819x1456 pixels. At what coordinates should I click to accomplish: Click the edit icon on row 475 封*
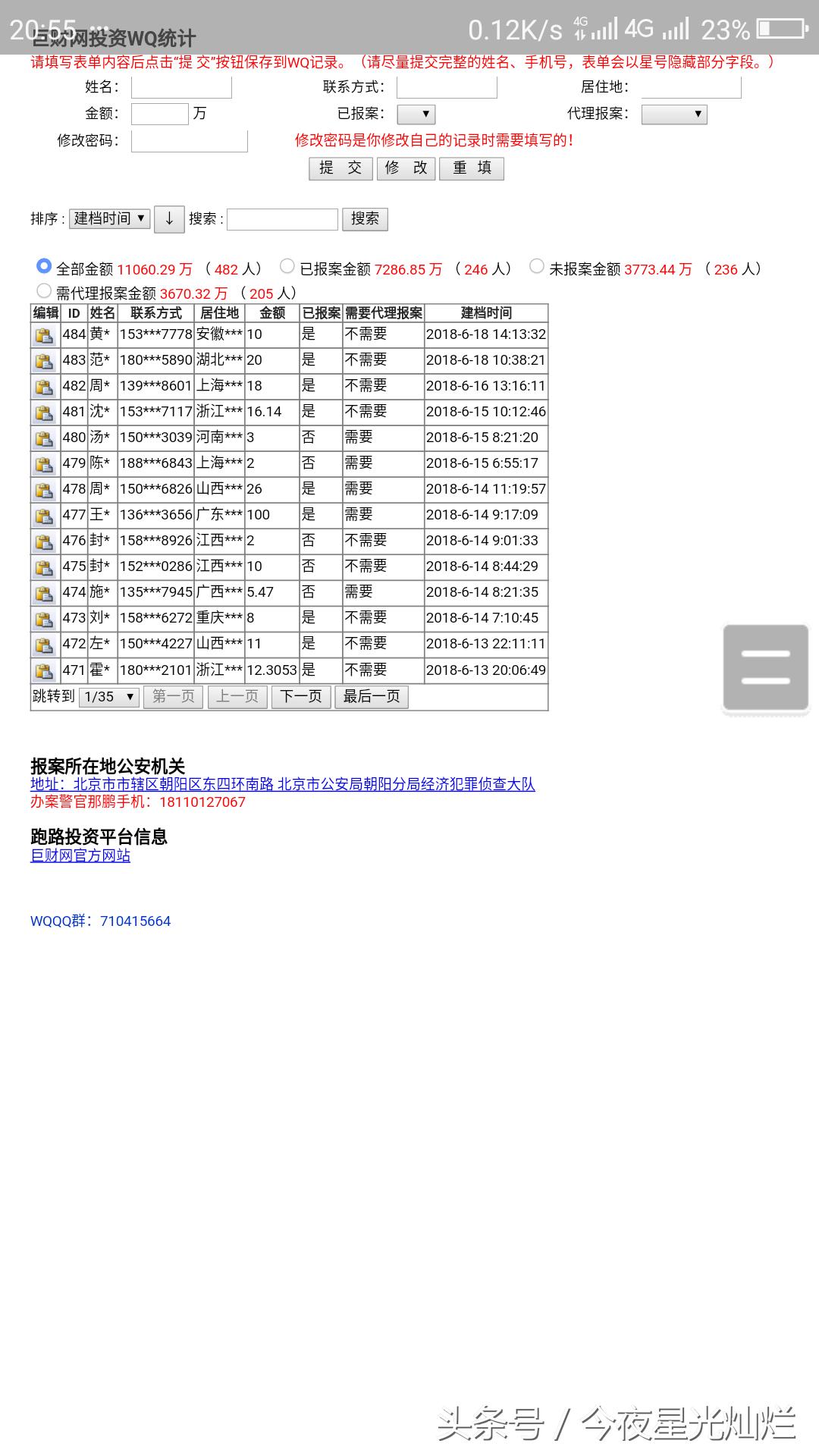[x=44, y=566]
